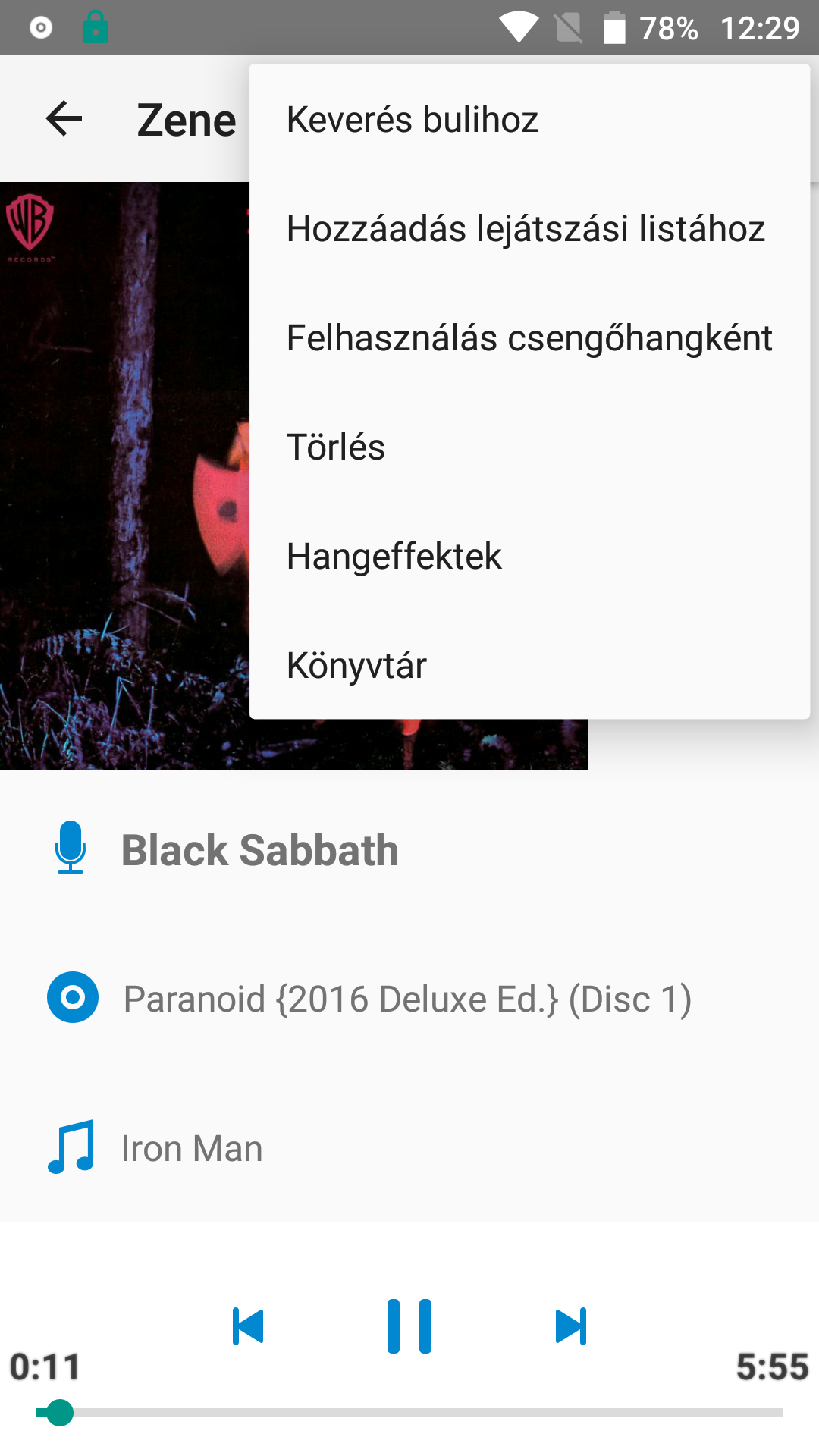This screenshot has height=1456, width=819.
Task: Open Hangeffektek sound effects
Action: tap(394, 557)
